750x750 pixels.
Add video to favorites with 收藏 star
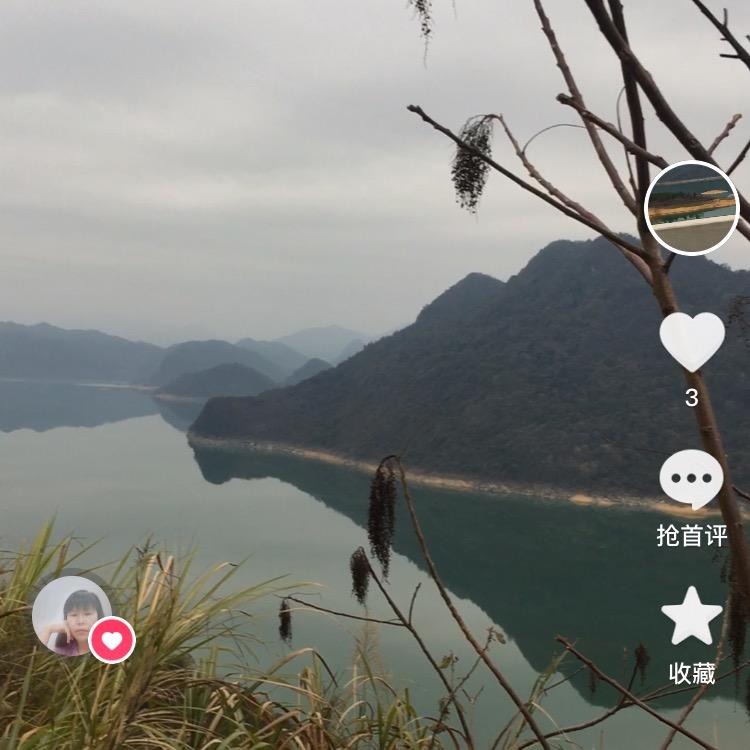click(x=692, y=617)
